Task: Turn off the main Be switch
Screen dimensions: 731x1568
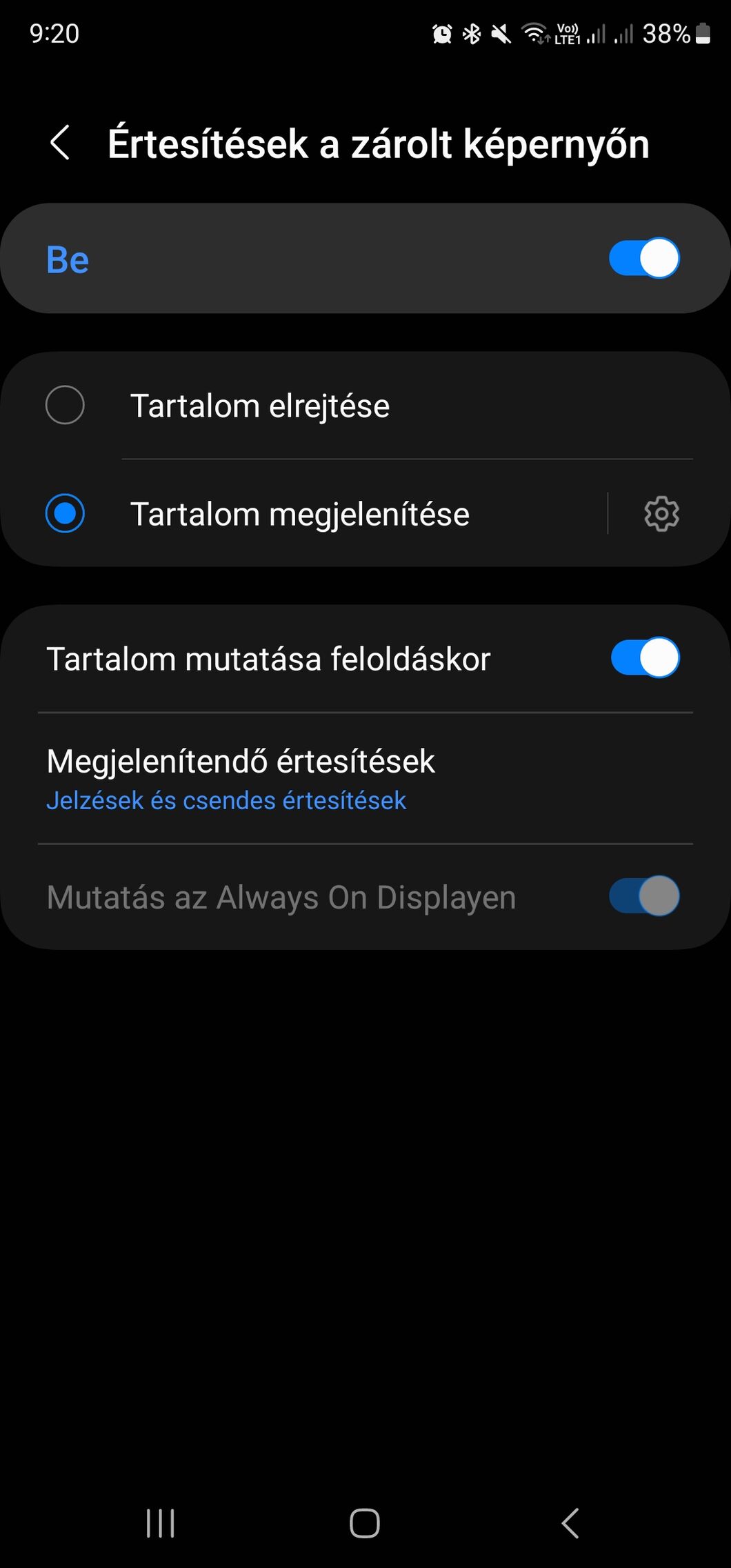Action: click(x=644, y=258)
